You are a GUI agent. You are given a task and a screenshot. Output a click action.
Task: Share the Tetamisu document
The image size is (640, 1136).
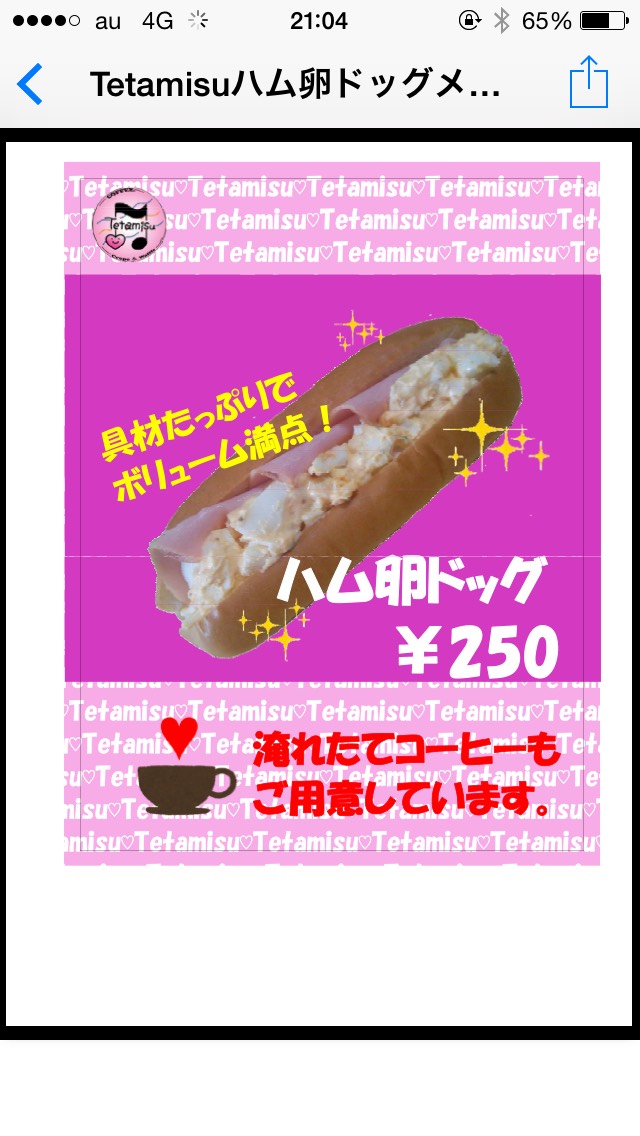click(589, 82)
